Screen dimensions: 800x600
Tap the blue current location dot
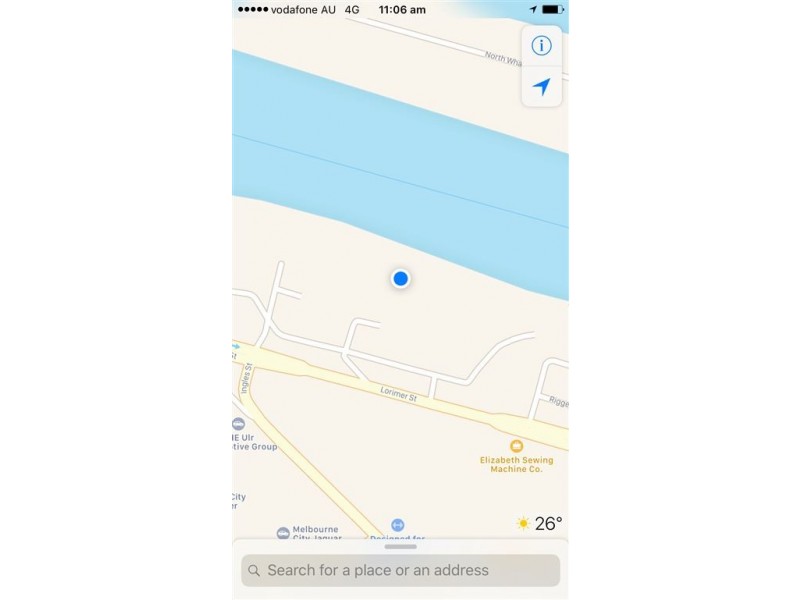(x=400, y=279)
